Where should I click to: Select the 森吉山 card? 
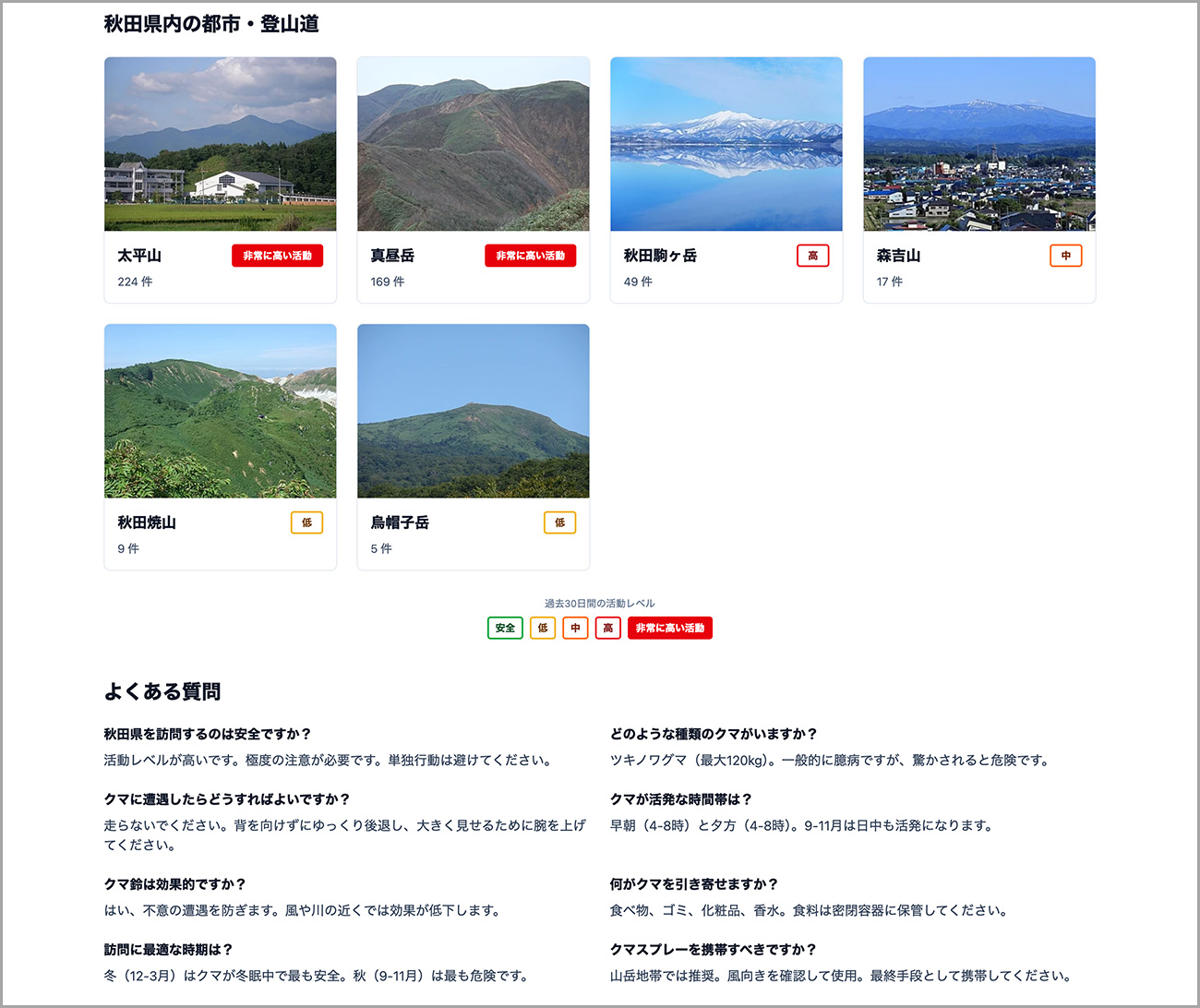point(978,180)
